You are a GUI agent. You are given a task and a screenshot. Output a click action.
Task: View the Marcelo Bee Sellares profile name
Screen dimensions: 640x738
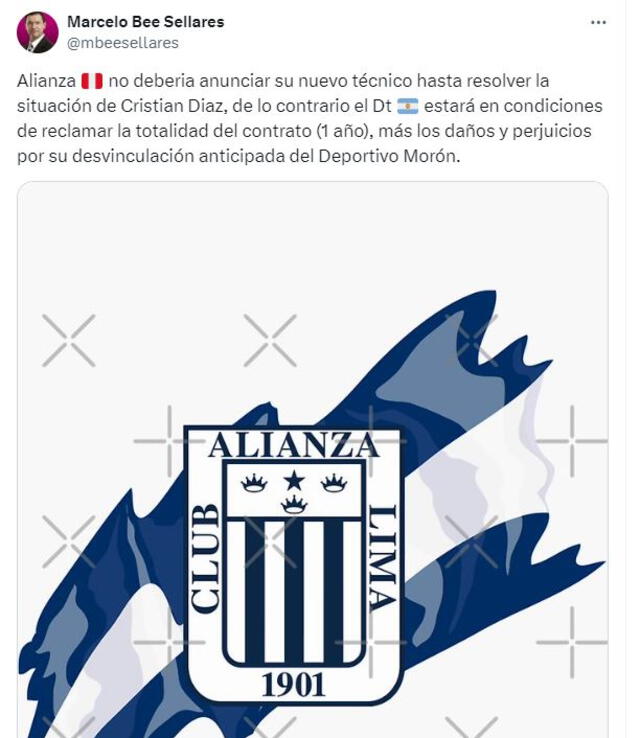[x=145, y=21]
